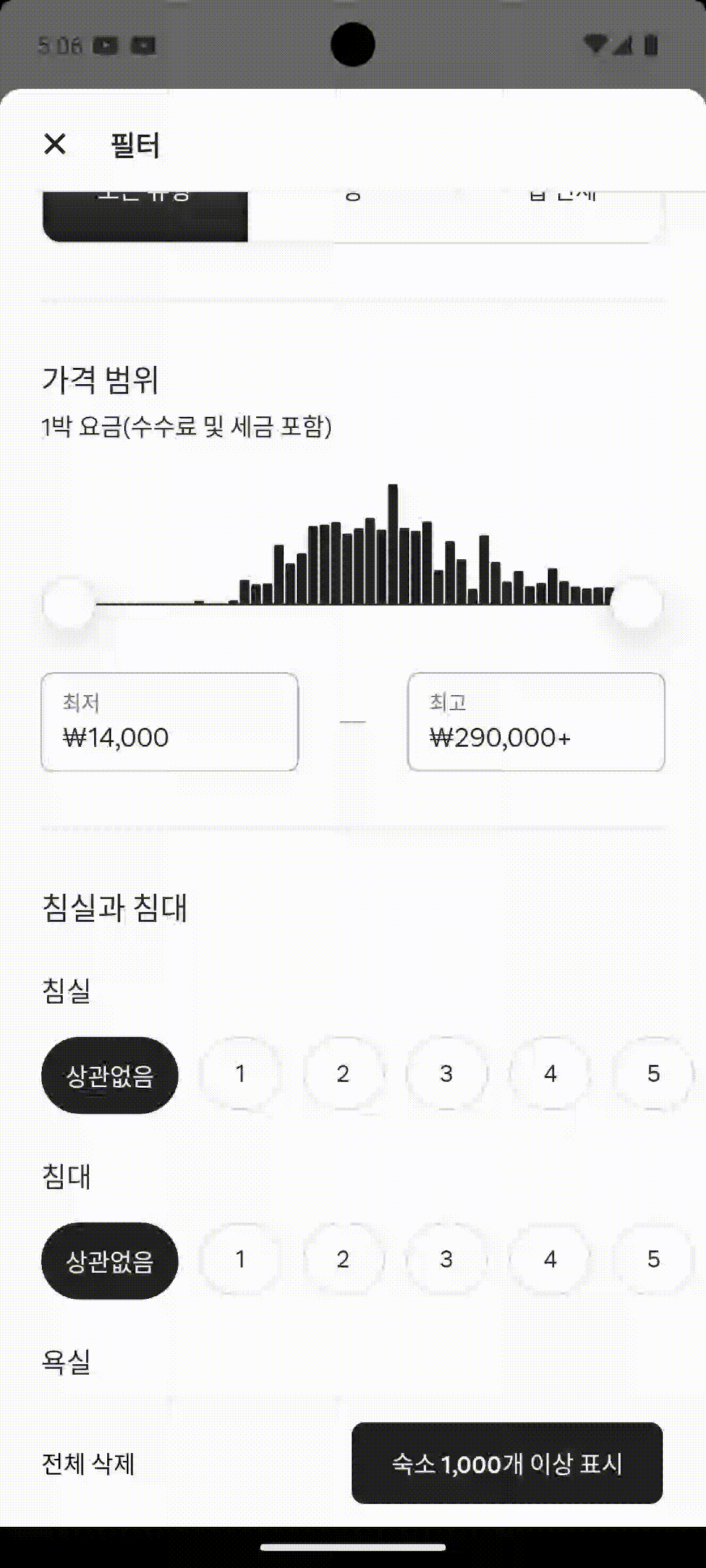Select 상관없음 for 침대
This screenshot has width=706, height=1568.
pos(110,1260)
